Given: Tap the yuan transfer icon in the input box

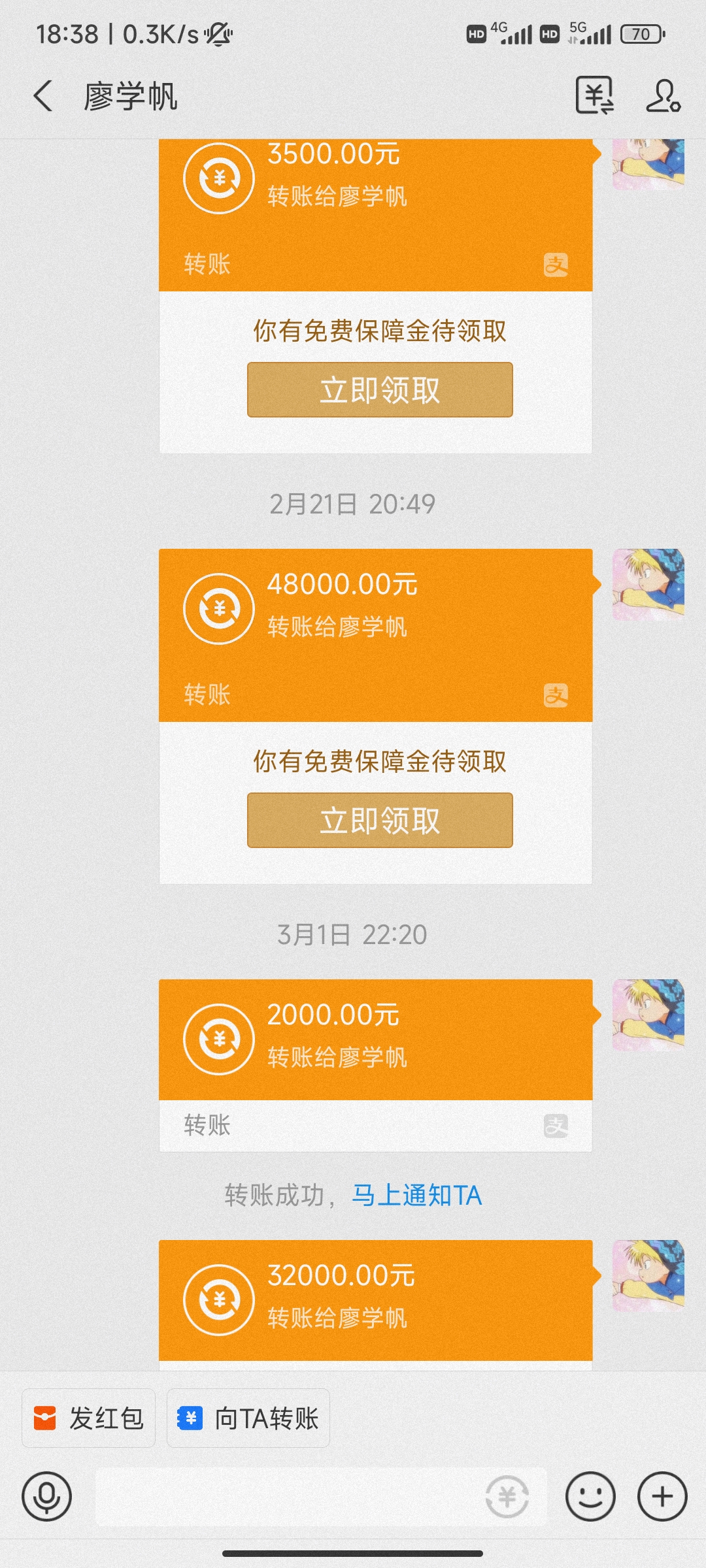Looking at the screenshot, I should (507, 1497).
